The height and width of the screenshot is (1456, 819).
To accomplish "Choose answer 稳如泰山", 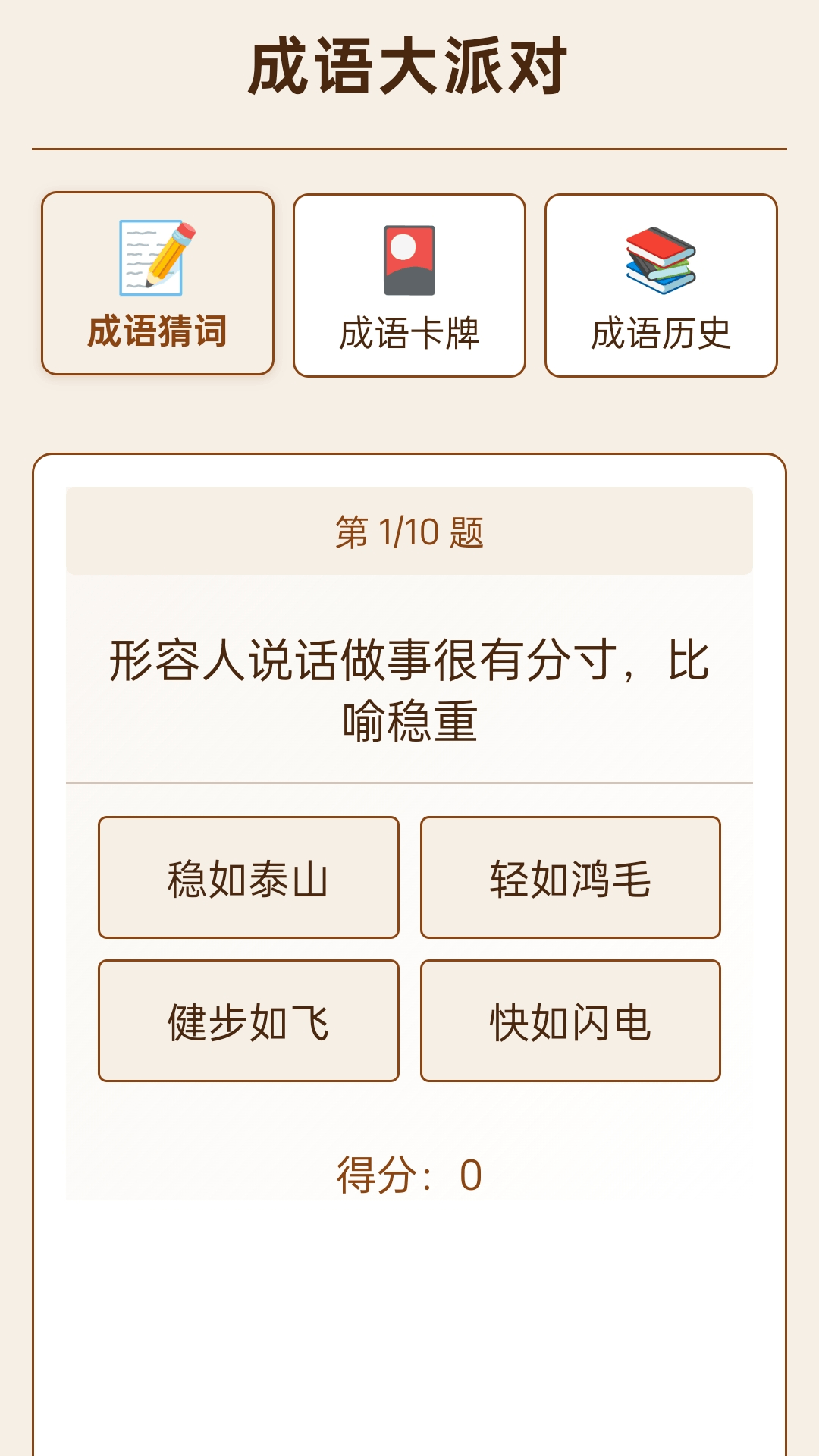I will [249, 877].
